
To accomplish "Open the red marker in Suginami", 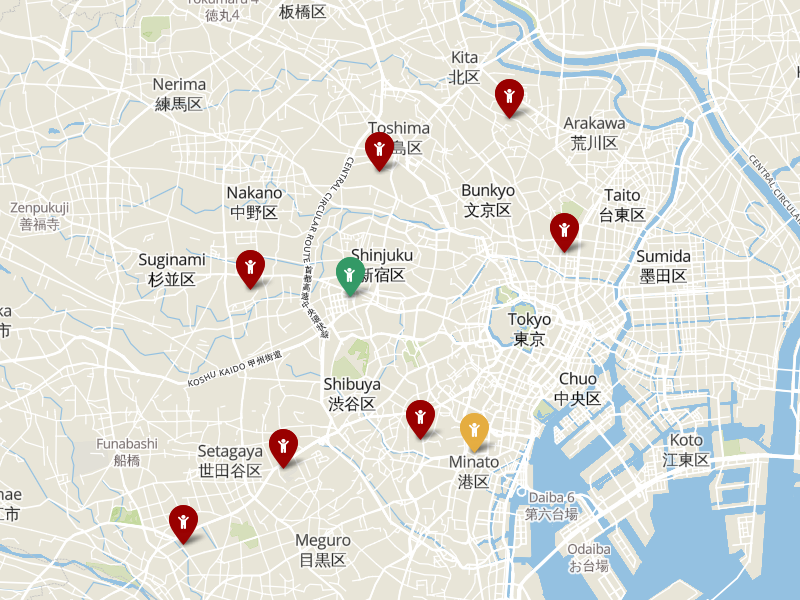I will point(249,267).
